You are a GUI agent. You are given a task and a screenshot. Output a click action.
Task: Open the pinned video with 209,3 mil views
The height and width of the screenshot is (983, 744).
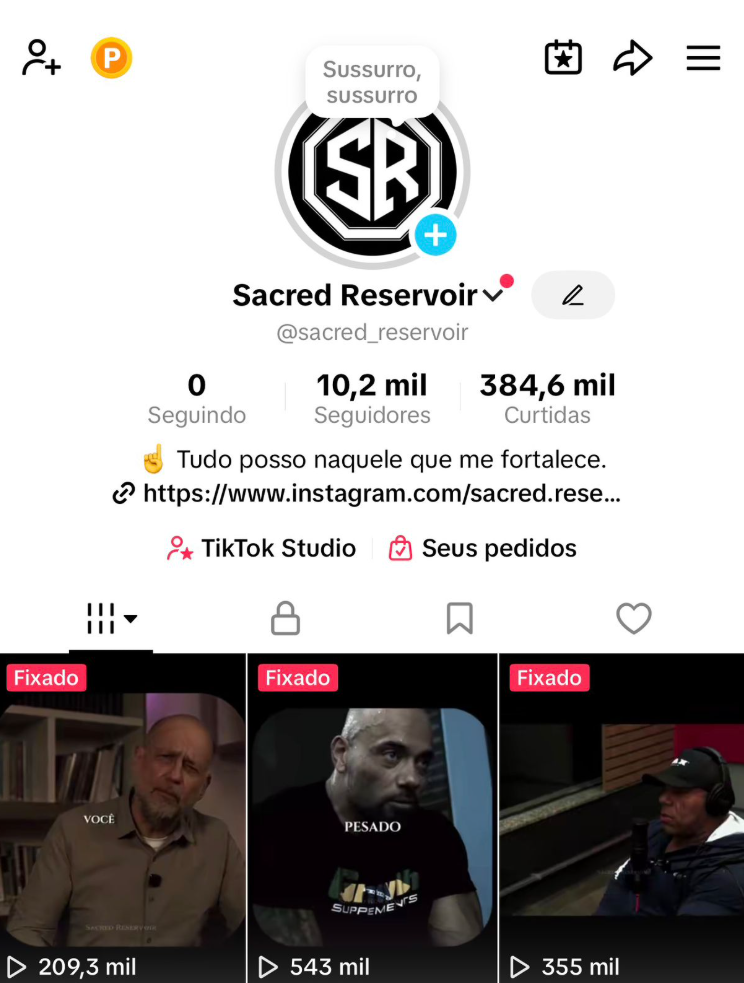122,820
